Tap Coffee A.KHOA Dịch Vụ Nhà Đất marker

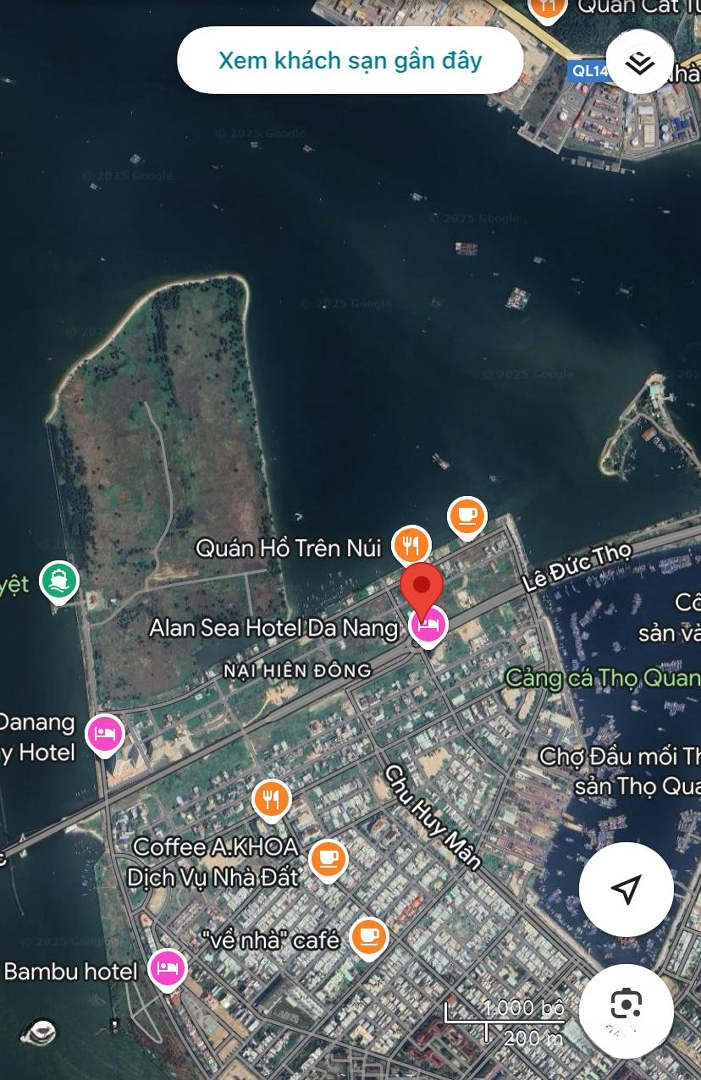328,858
